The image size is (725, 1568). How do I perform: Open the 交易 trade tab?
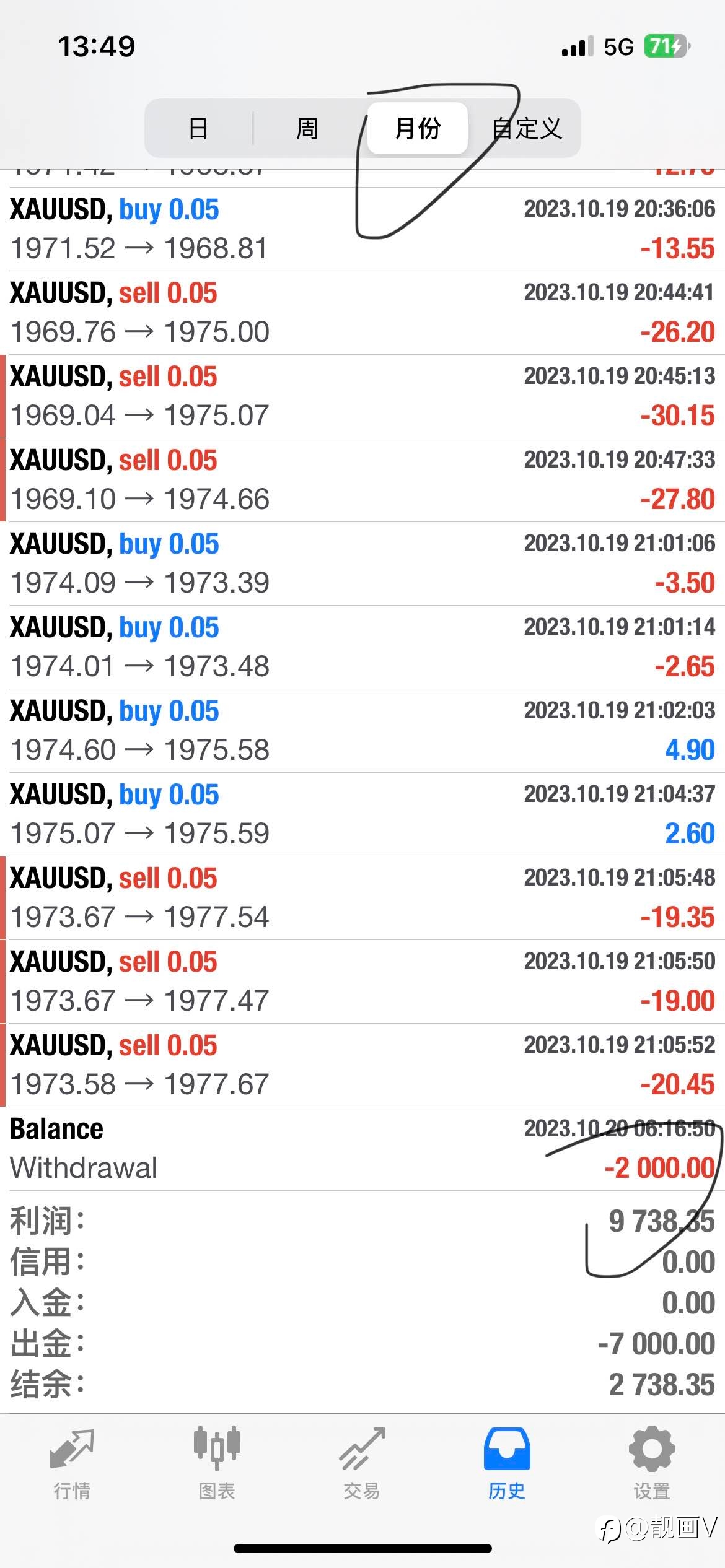362,1465
